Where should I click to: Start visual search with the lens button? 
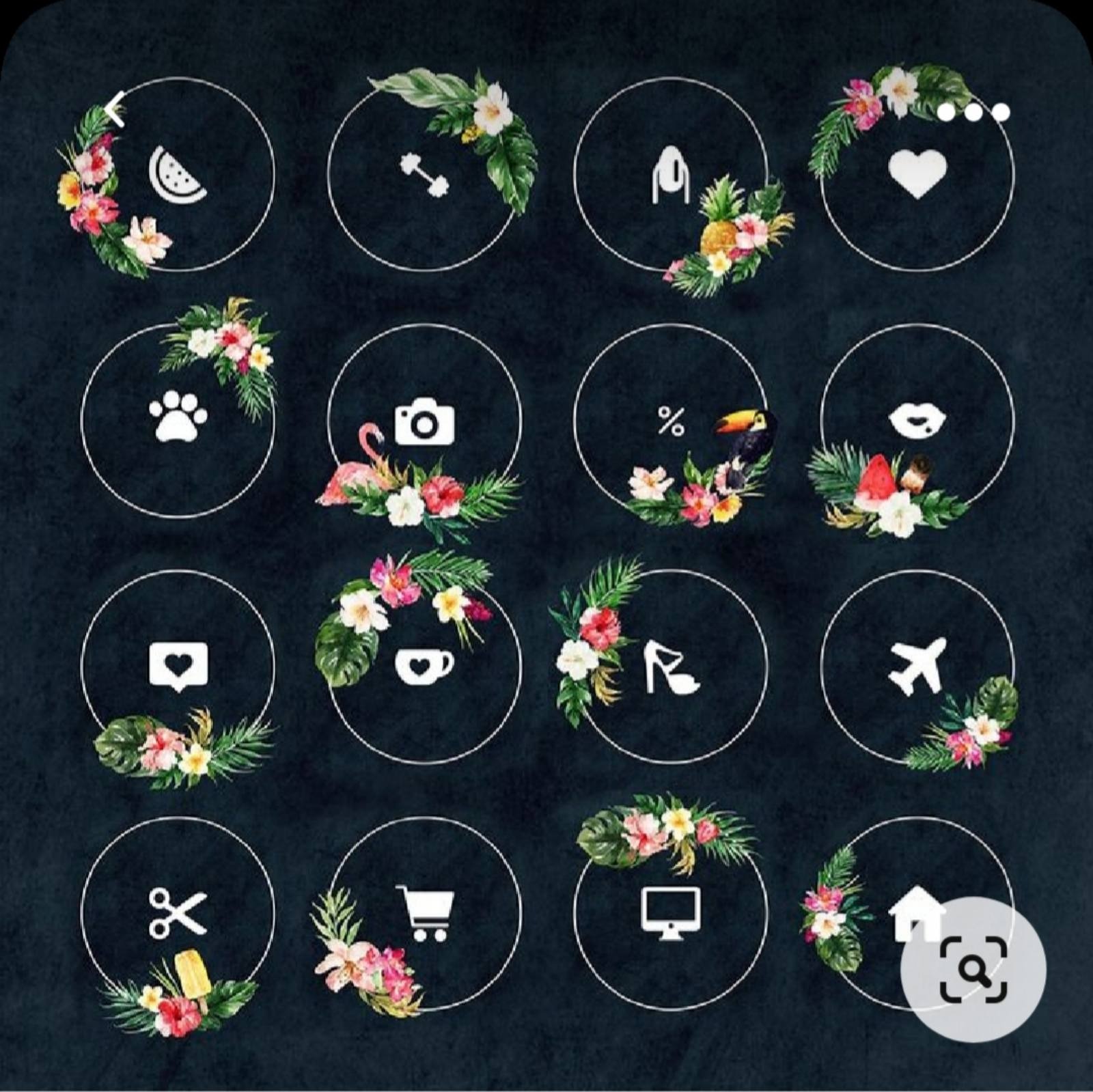pyautogui.click(x=973, y=969)
